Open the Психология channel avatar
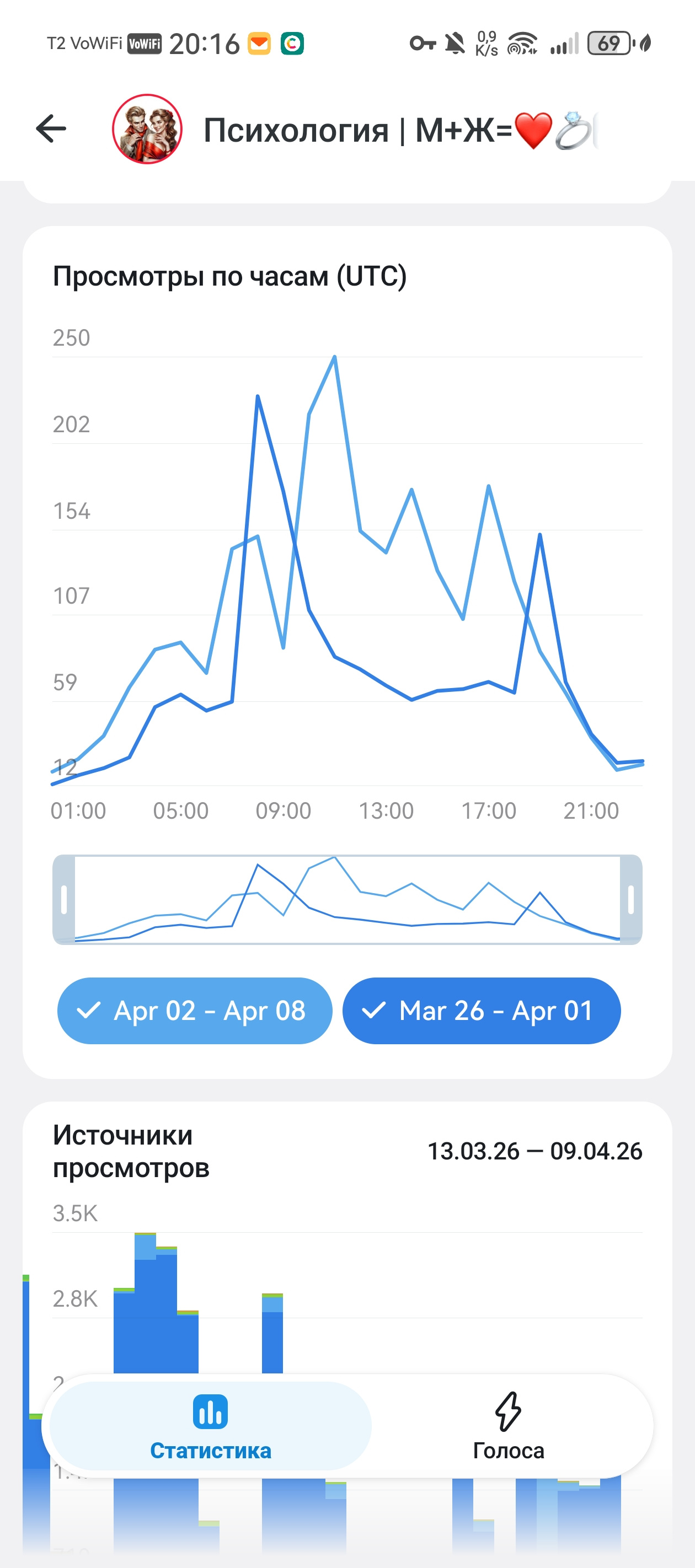This screenshot has width=695, height=1568. (147, 129)
